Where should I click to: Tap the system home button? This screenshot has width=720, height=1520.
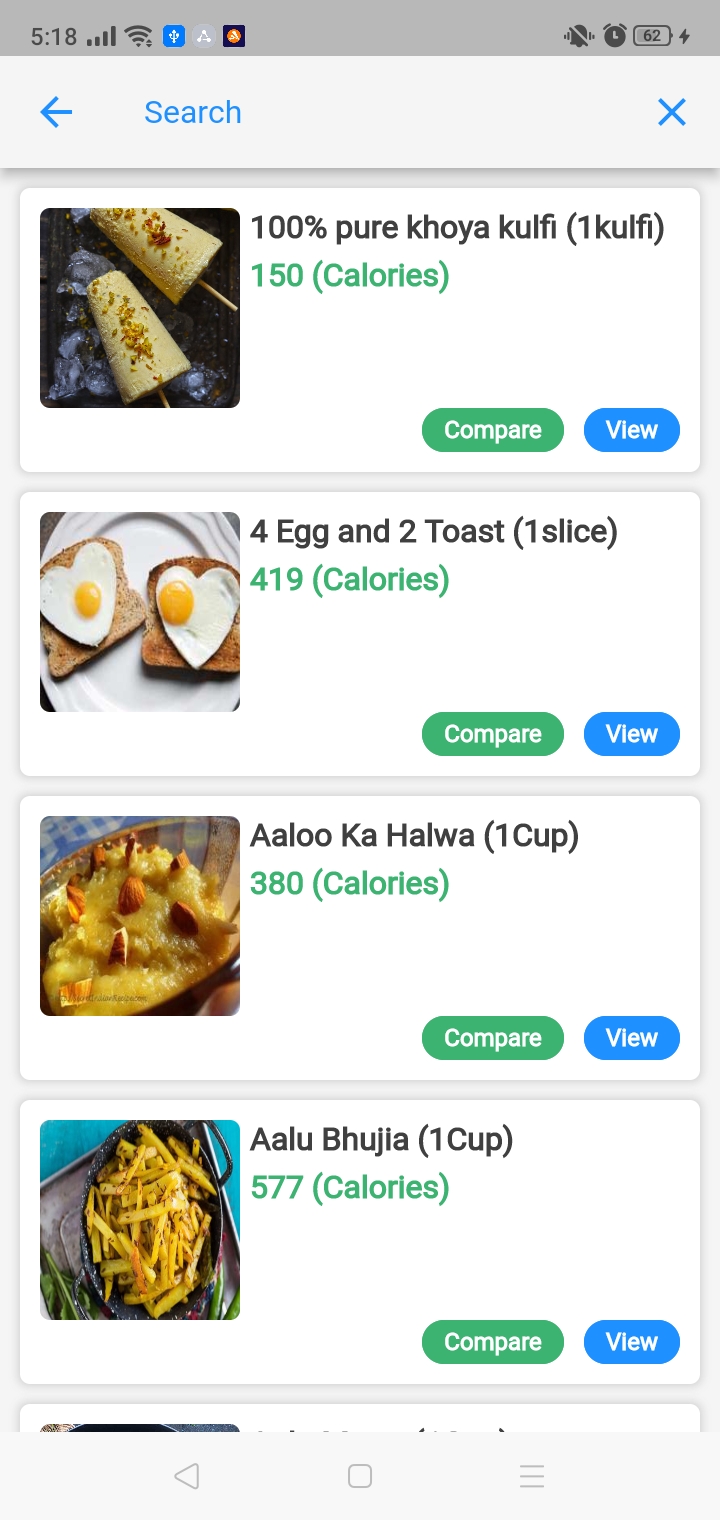coord(360,1476)
